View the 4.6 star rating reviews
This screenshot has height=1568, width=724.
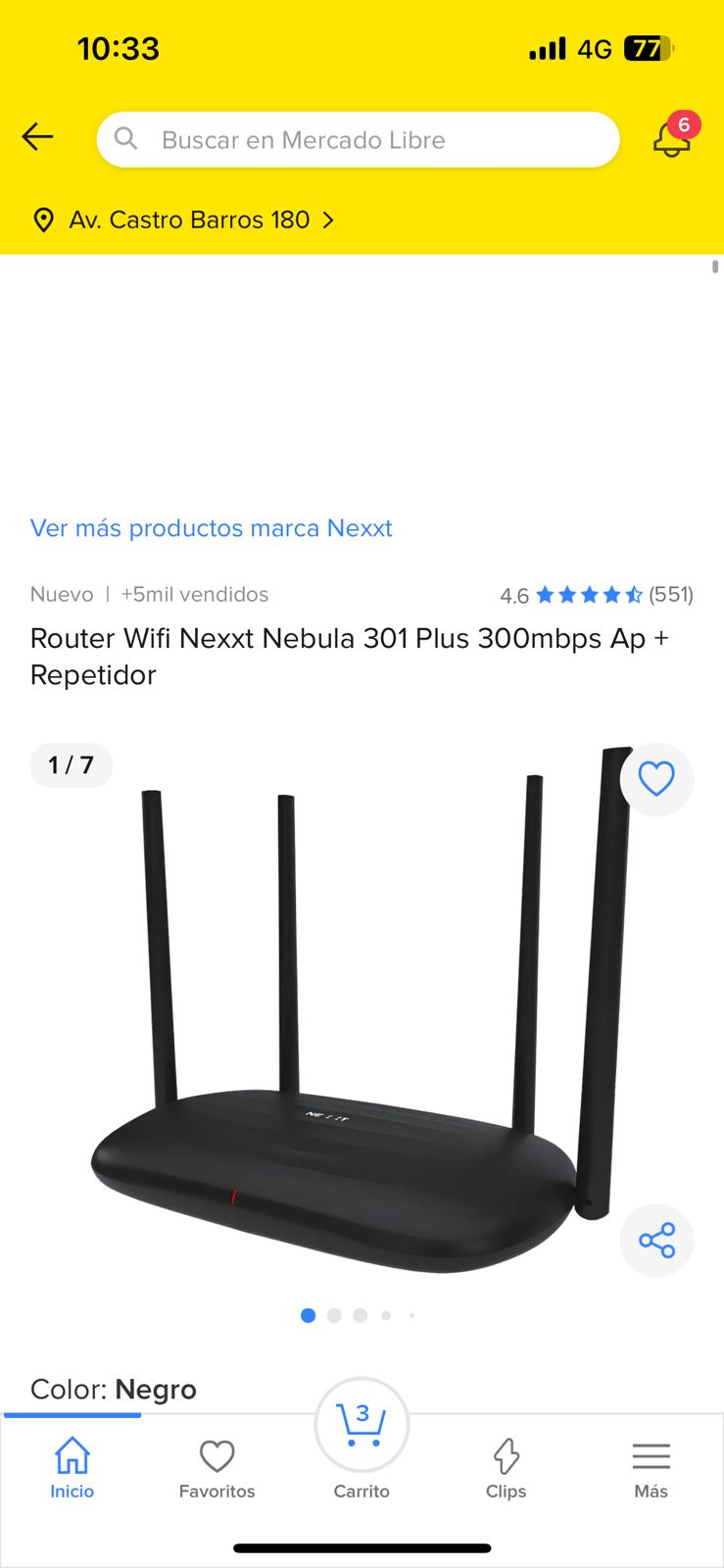596,595
